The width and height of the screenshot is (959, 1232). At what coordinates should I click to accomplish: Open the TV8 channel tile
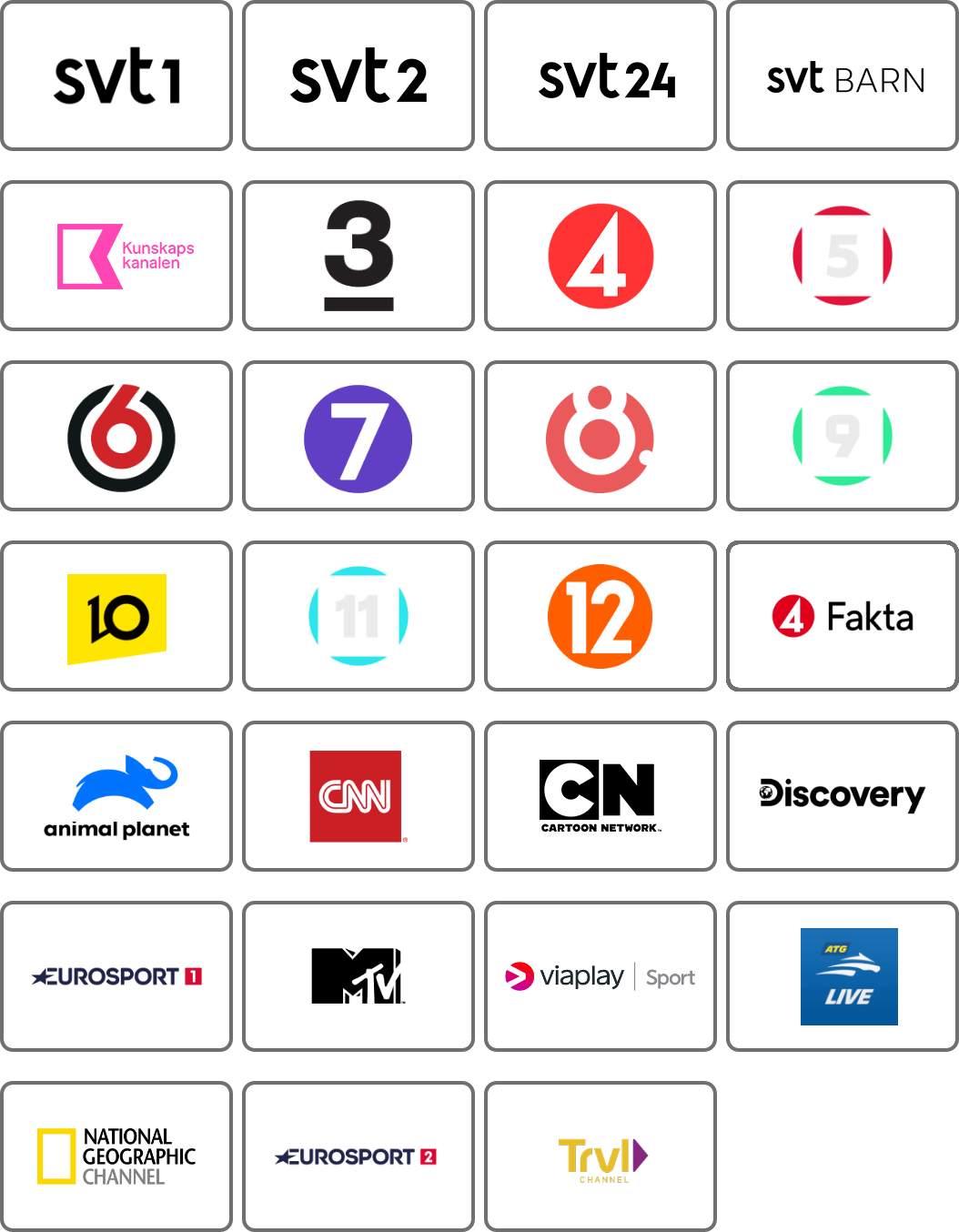tap(601, 437)
